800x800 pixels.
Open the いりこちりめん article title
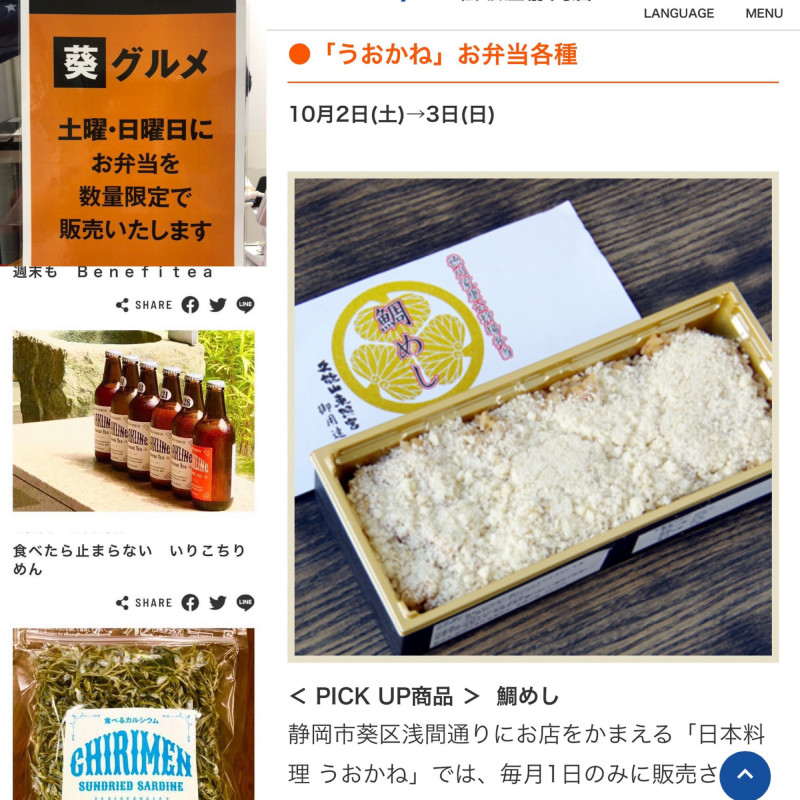[128, 559]
